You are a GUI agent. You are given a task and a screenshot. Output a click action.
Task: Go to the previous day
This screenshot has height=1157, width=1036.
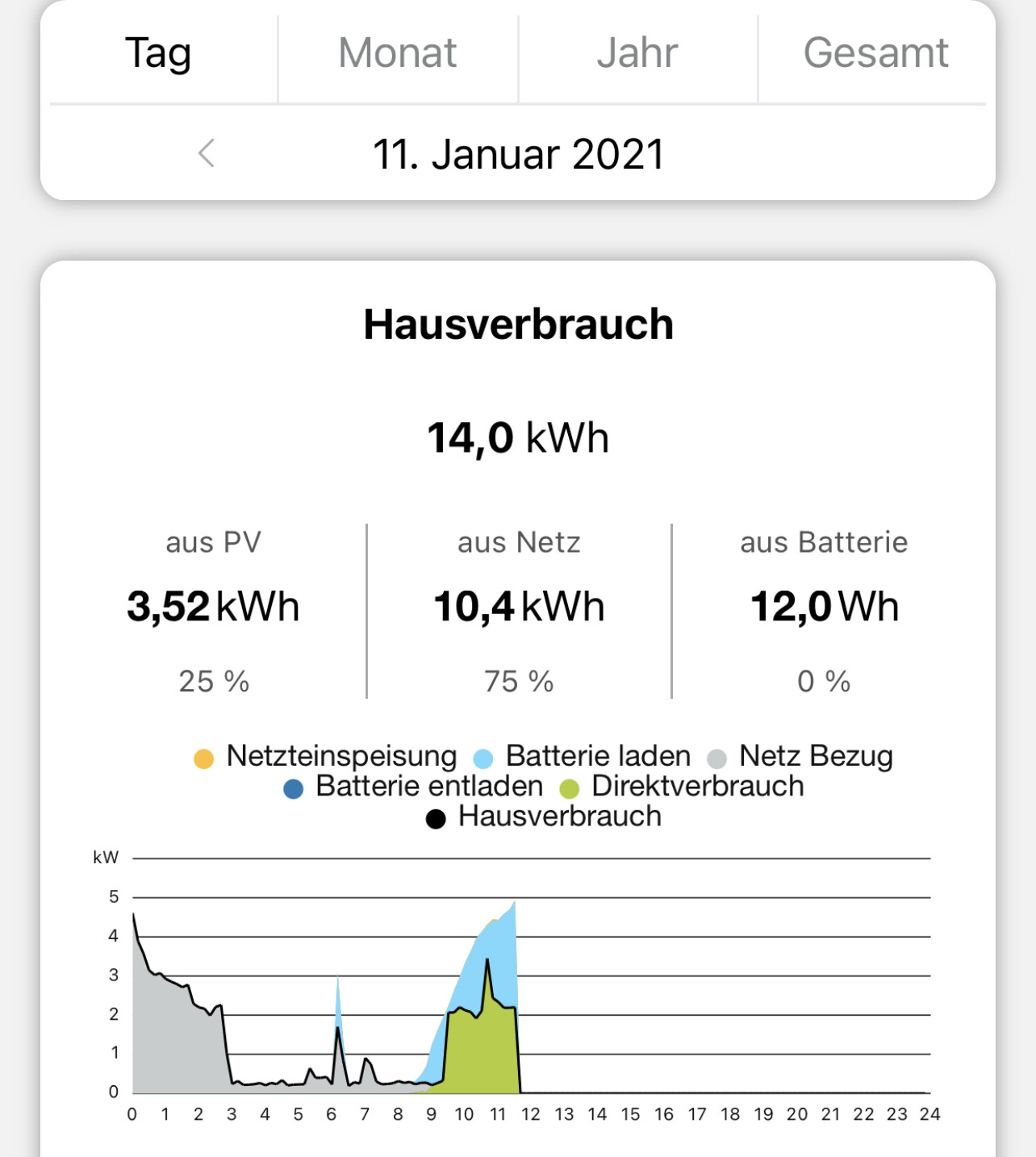coord(207,153)
